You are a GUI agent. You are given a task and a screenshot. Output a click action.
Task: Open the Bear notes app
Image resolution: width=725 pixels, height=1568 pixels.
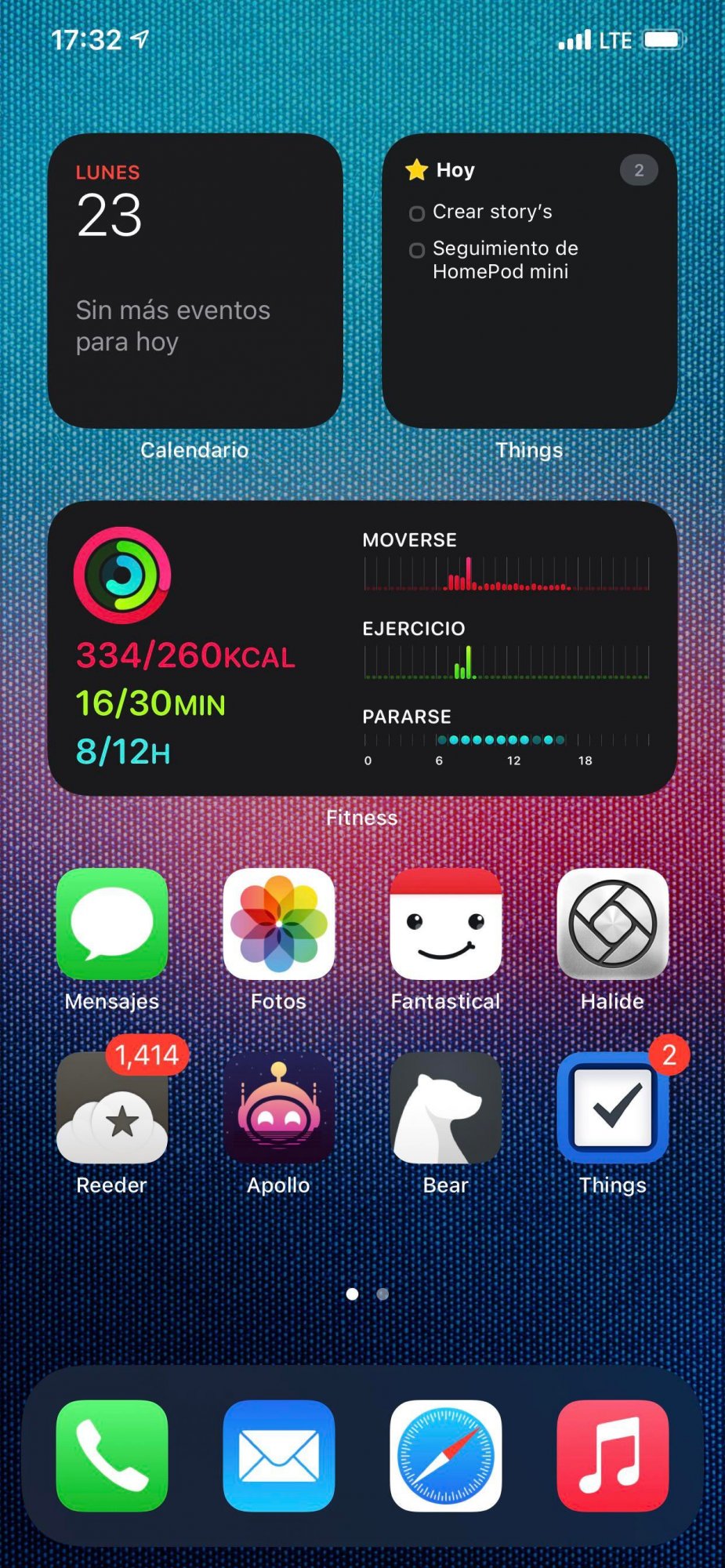tap(445, 1107)
